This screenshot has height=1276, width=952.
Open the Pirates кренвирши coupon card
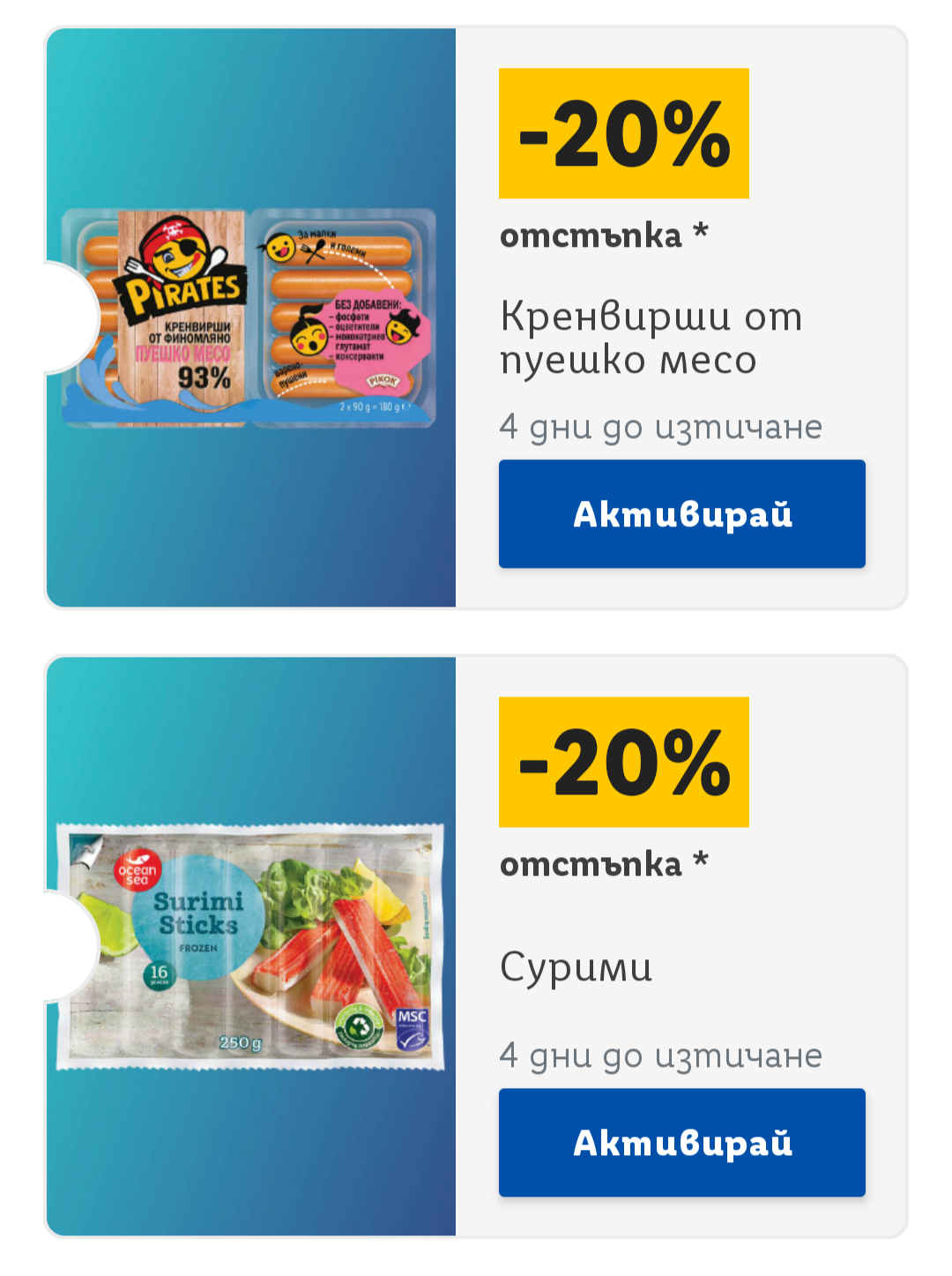pos(251,317)
